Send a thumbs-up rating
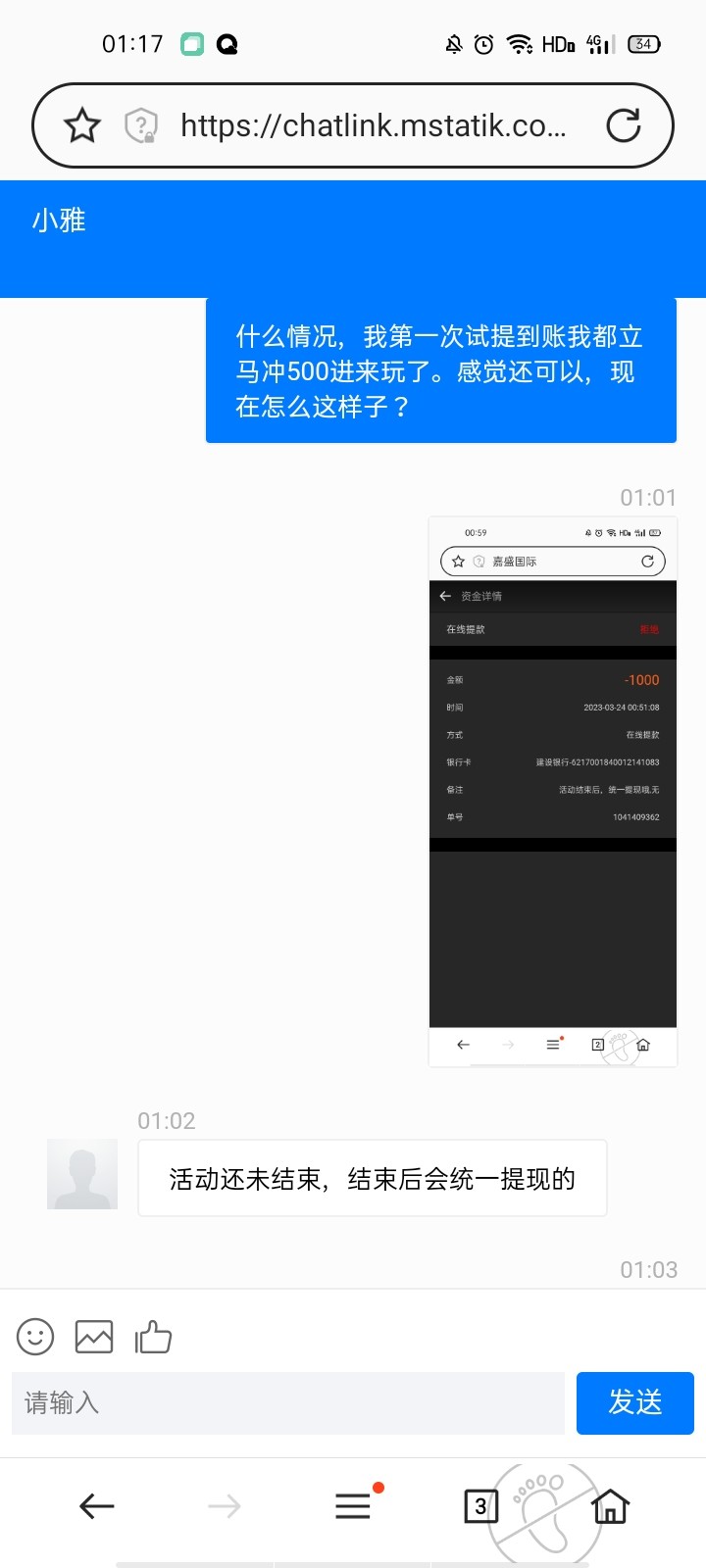 point(154,1337)
